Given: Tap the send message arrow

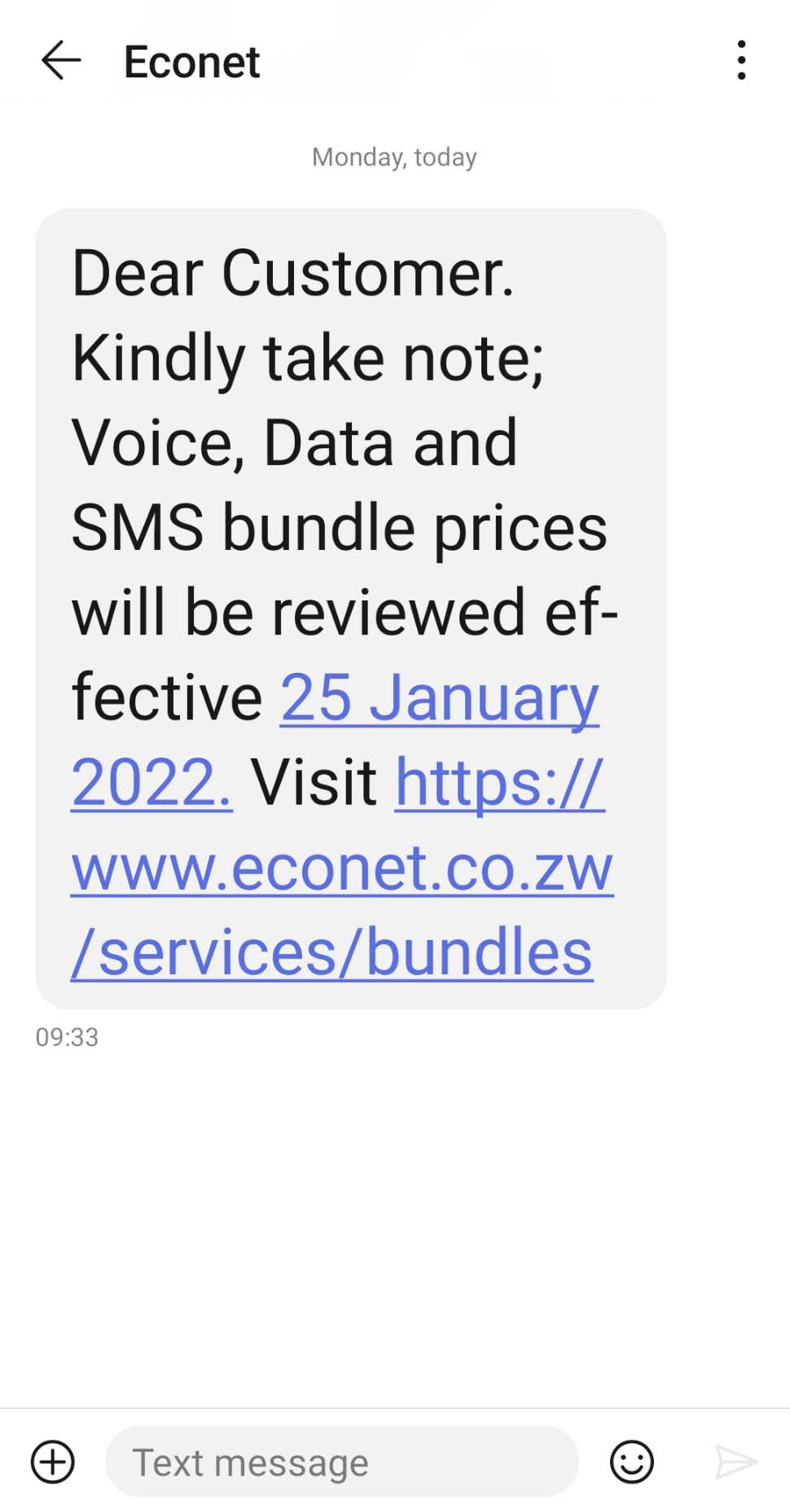Looking at the screenshot, I should point(735,1461).
